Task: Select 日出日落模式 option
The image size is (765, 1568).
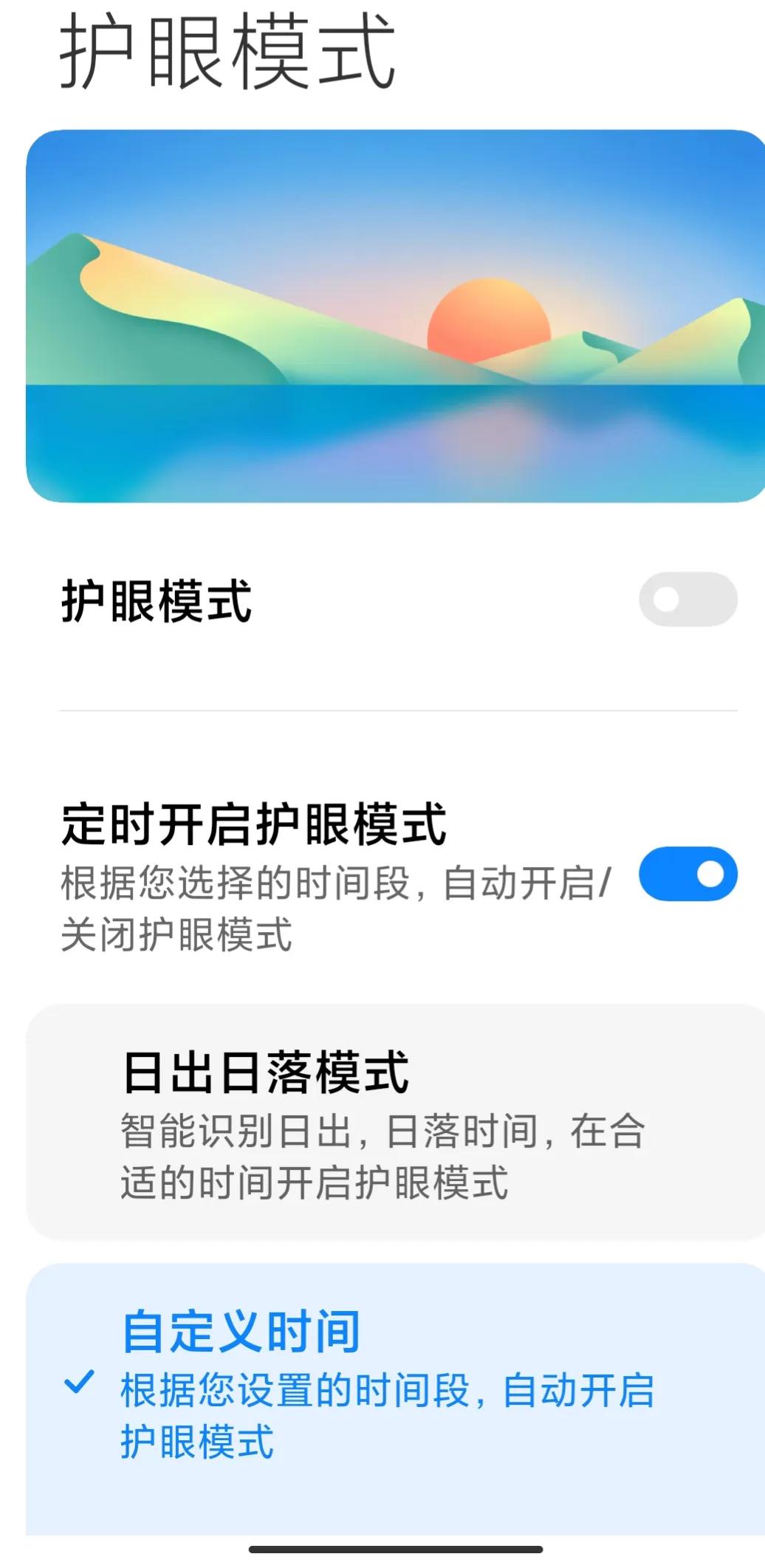Action: [x=384, y=1121]
